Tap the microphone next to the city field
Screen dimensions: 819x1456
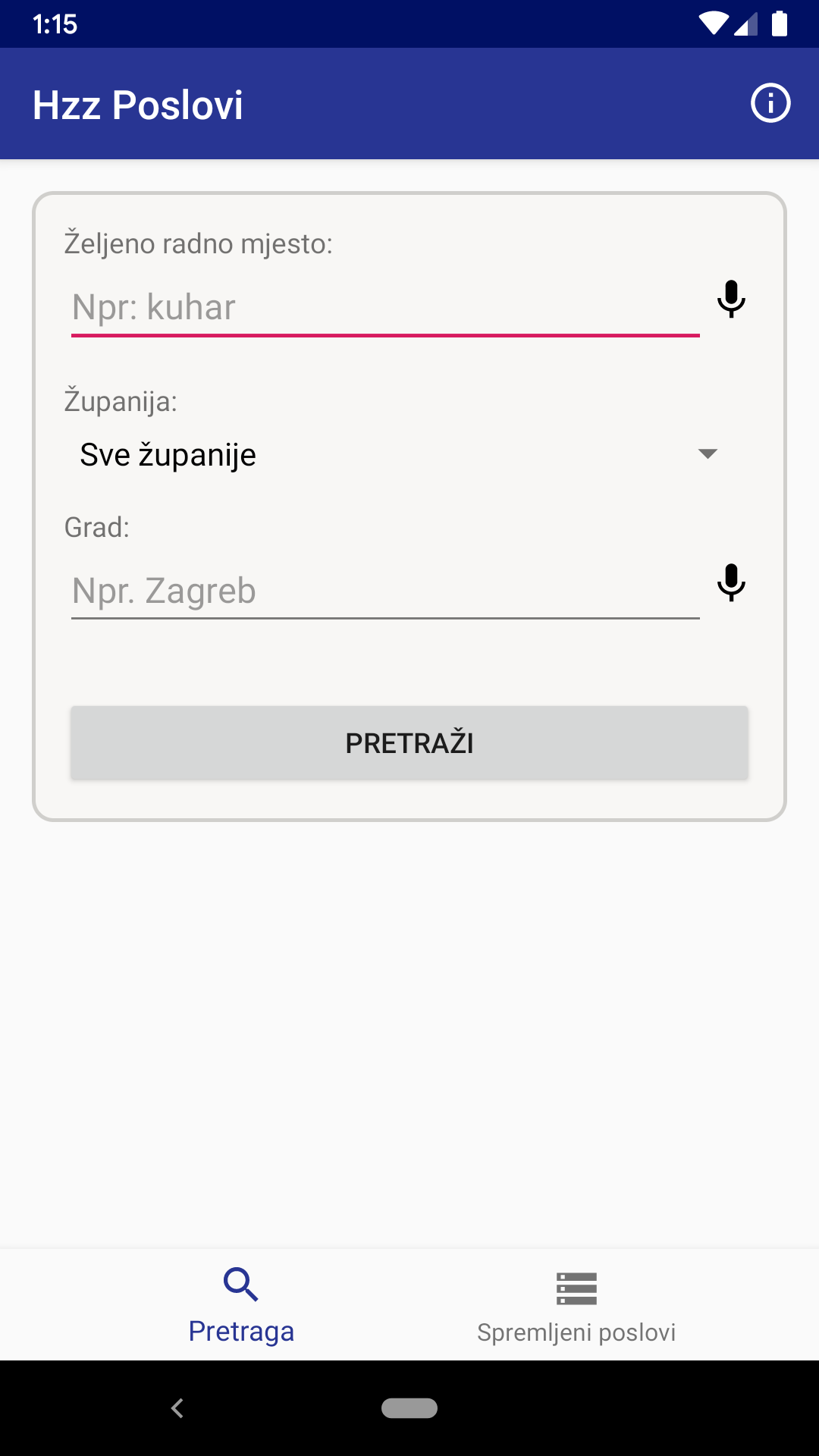[731, 583]
